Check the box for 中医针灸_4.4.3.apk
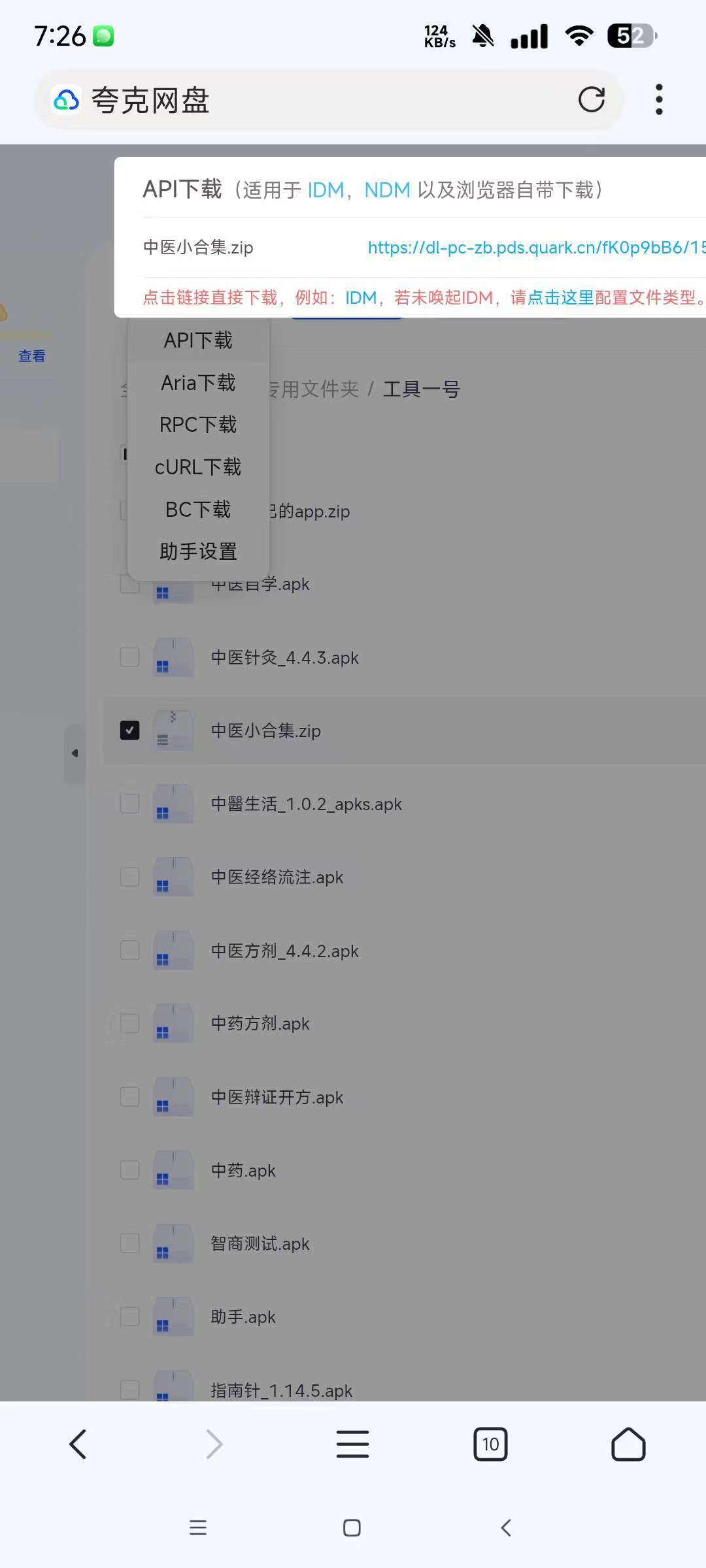Viewport: 706px width, 1568px height. point(129,657)
